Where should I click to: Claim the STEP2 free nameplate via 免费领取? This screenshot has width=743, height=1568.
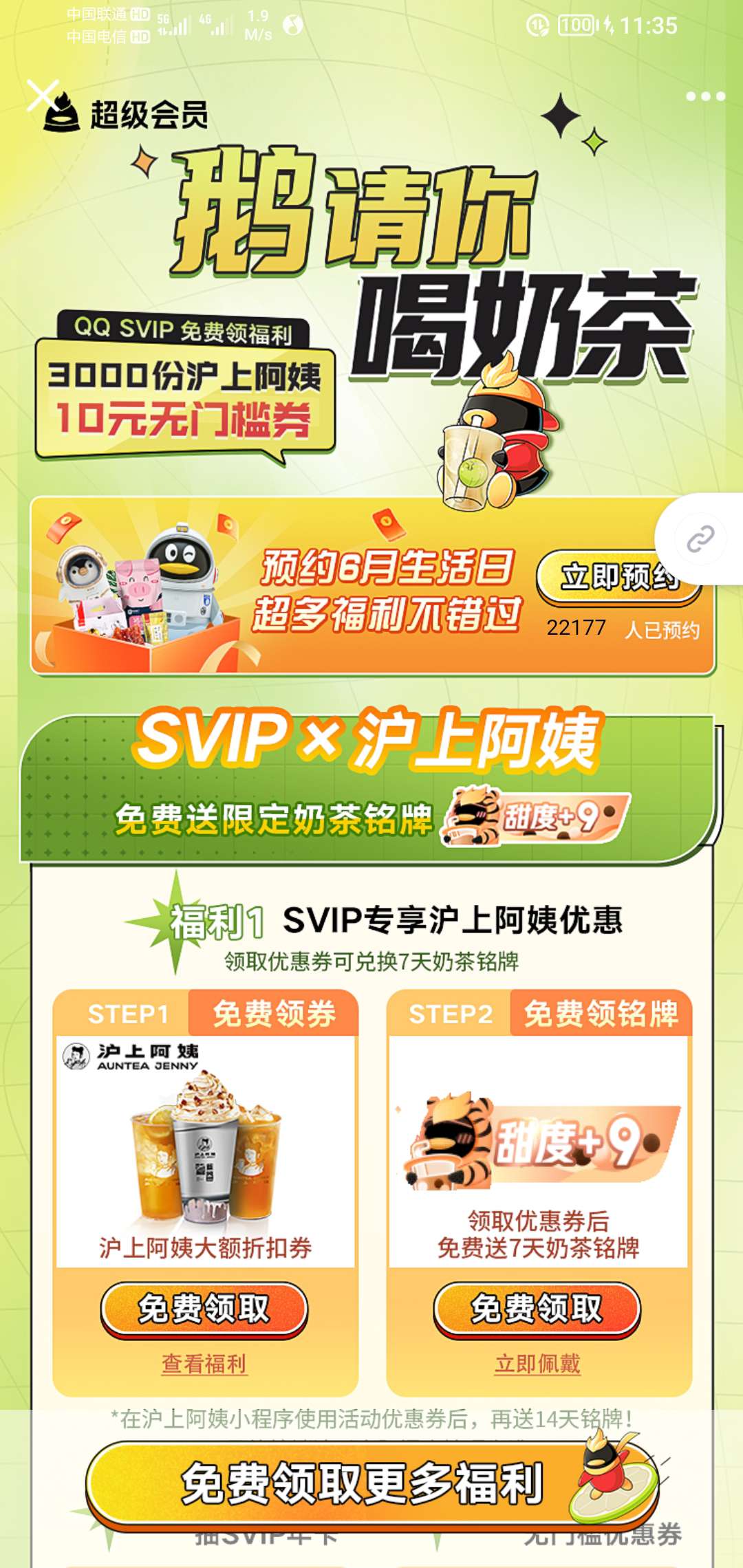coord(537,1309)
